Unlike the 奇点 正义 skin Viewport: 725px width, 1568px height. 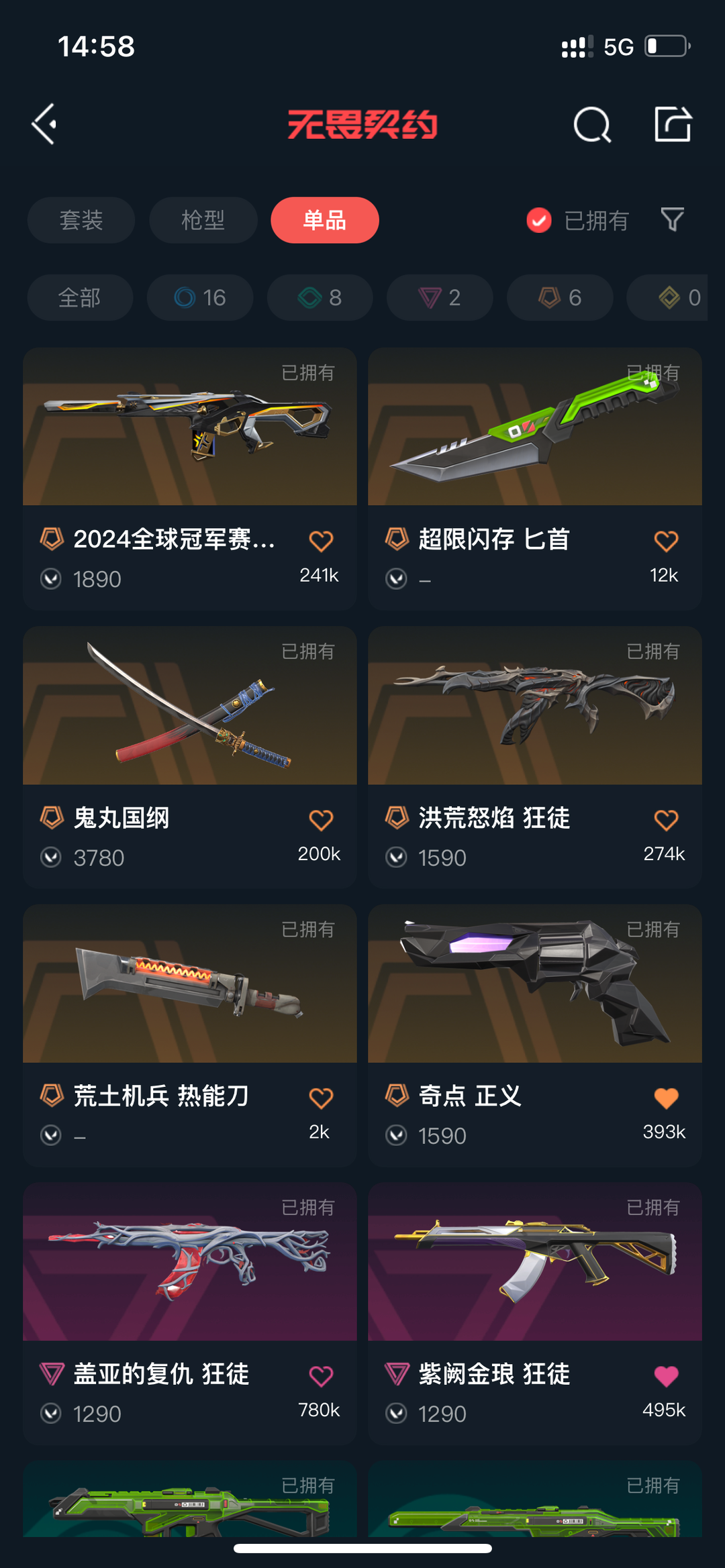(x=666, y=1098)
